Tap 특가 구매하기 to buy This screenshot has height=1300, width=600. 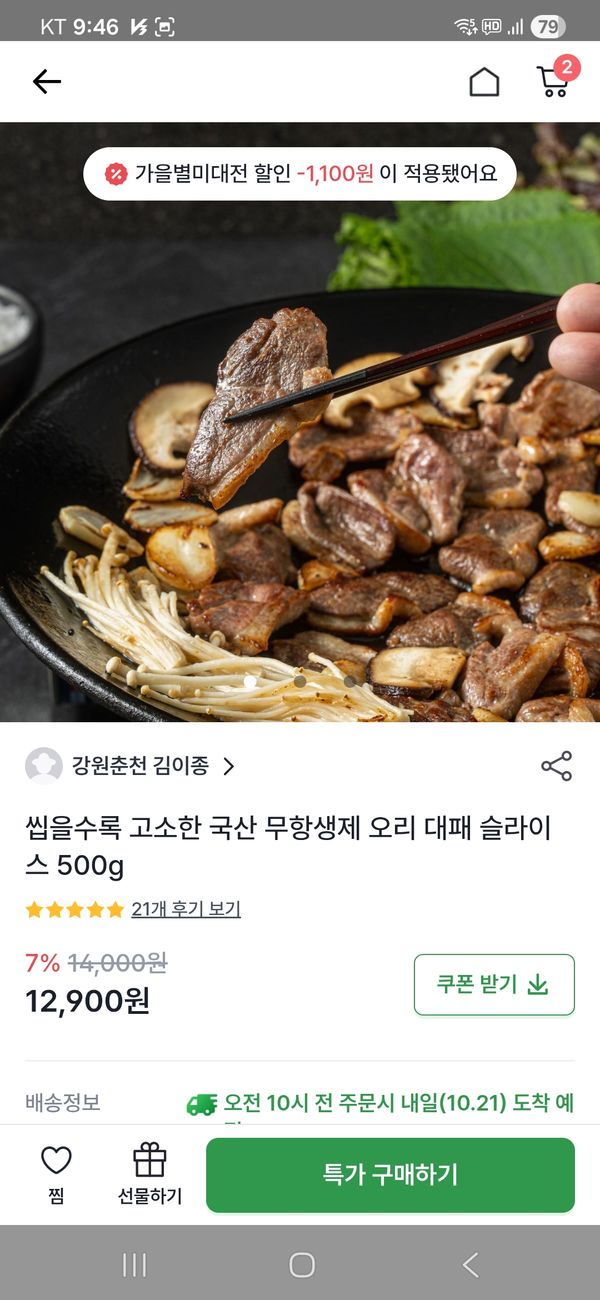[x=390, y=1175]
